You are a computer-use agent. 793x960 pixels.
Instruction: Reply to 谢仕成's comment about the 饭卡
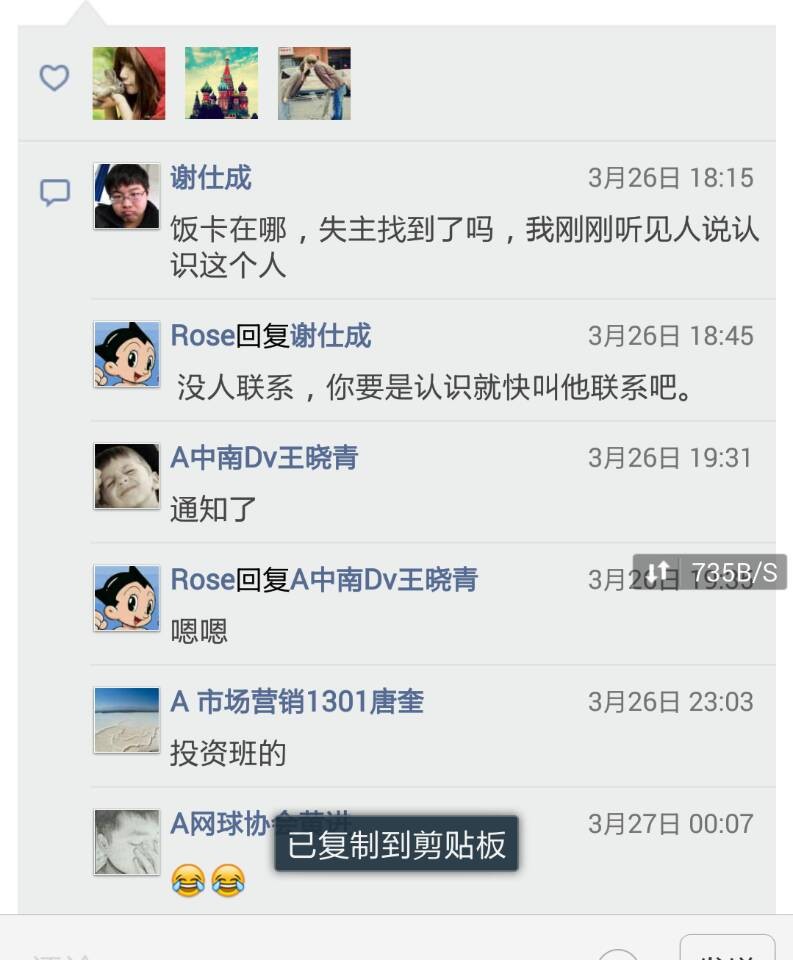coord(464,247)
